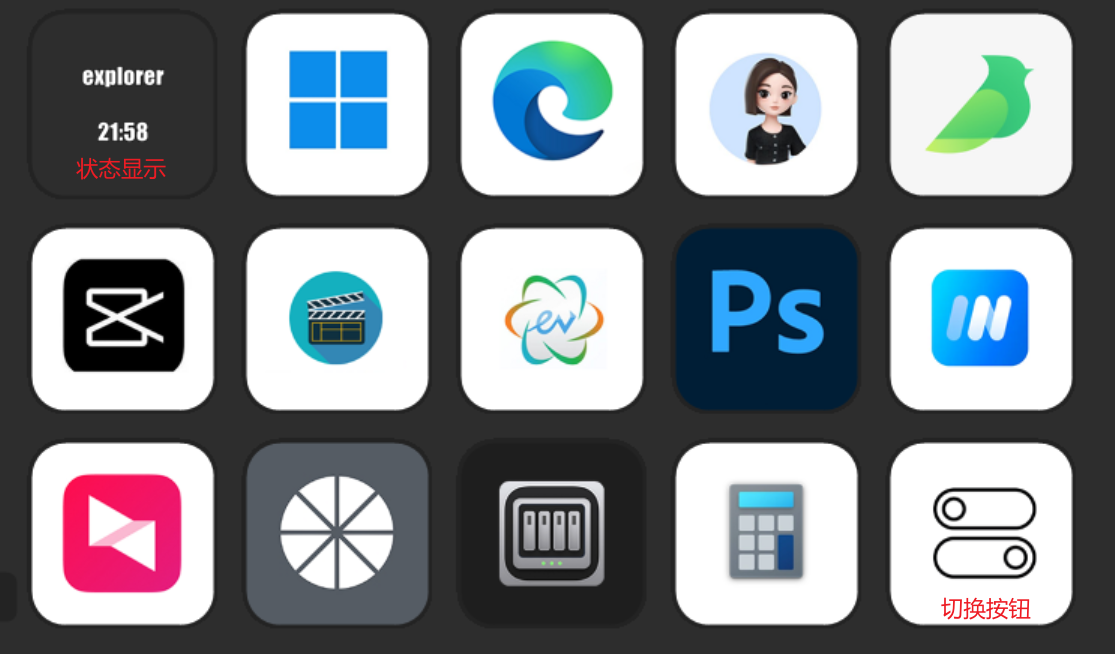
Task: Open CapCut video editor tile
Action: pyautogui.click(x=123, y=318)
